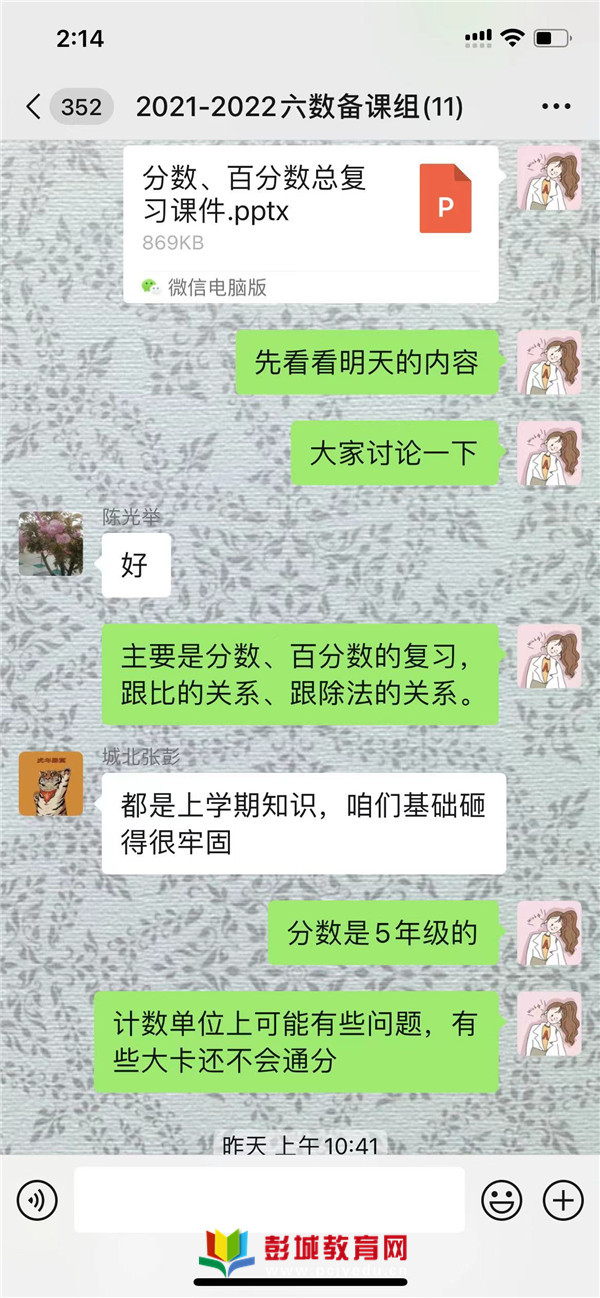Tap 城北张彭's tiger avatar
This screenshot has width=600, height=1298.
51,785
